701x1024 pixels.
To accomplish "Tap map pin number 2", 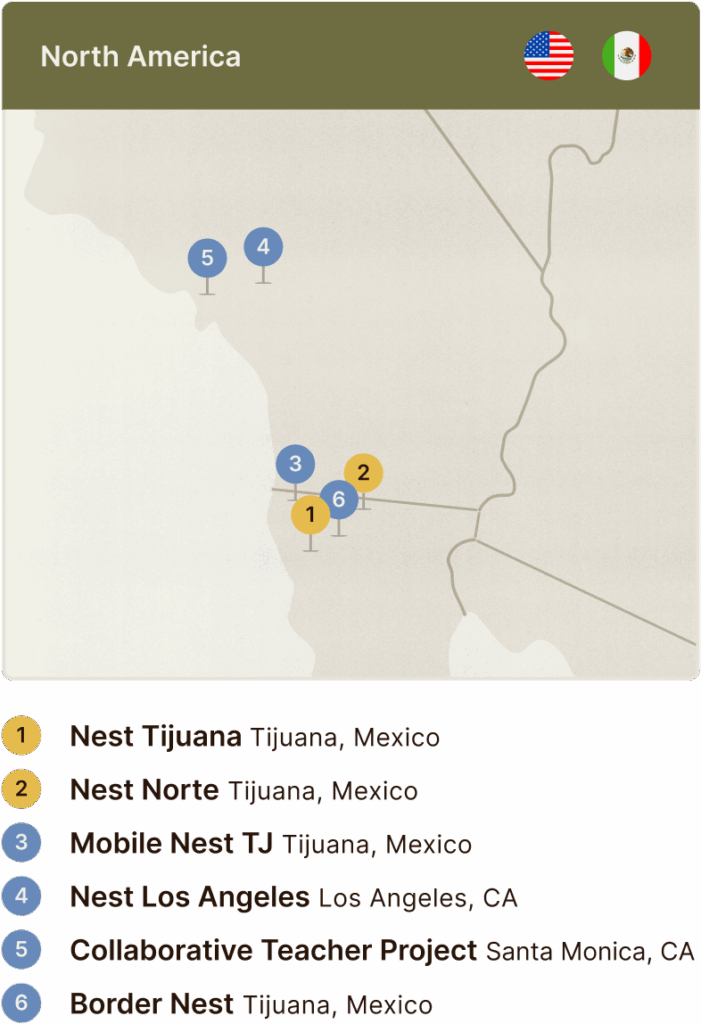I will 365,471.
